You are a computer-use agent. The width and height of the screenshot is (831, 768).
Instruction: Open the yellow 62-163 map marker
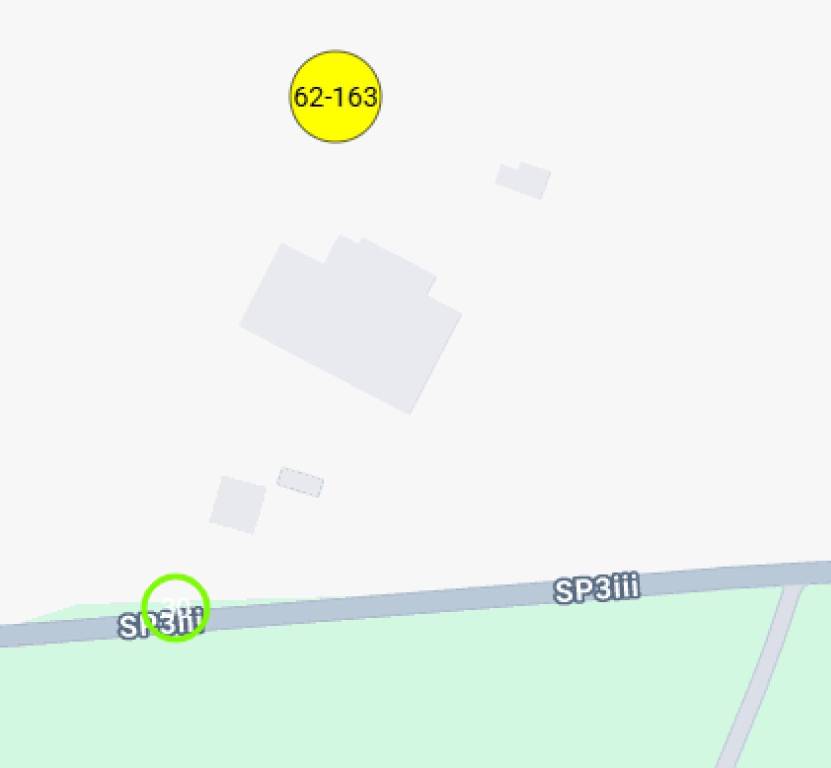(x=335, y=97)
